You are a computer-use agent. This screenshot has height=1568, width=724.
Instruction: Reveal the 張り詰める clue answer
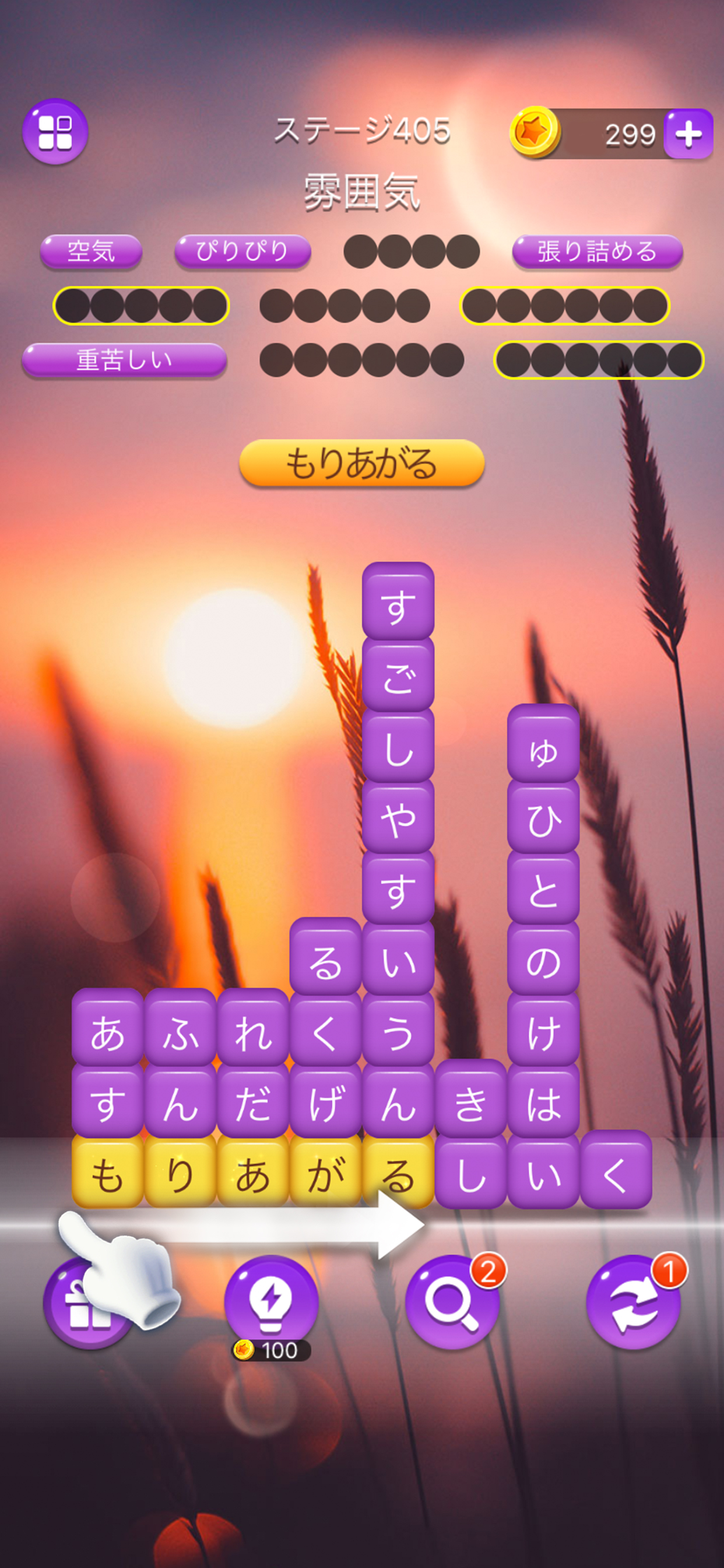coord(596,250)
